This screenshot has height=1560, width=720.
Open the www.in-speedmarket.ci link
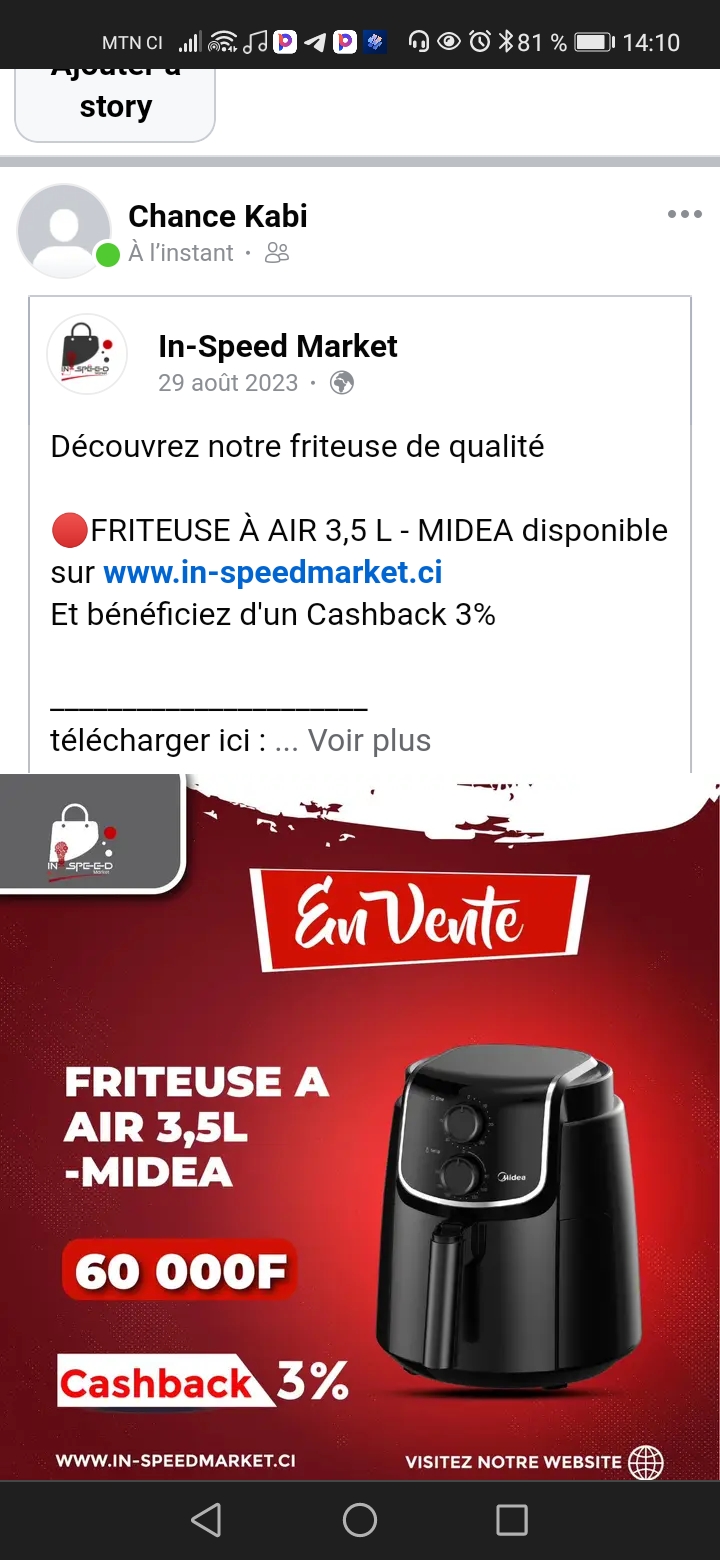click(272, 572)
